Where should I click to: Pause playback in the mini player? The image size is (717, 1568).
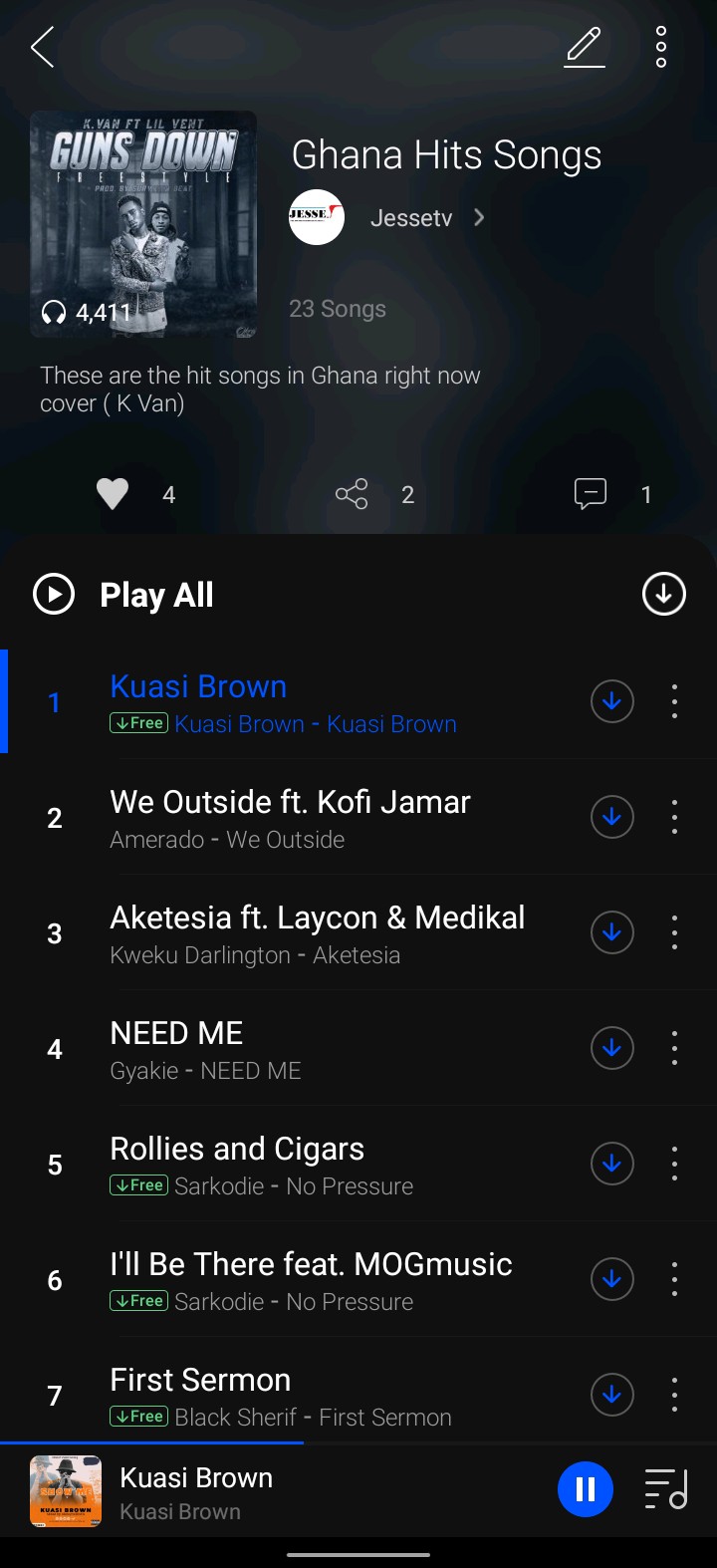point(586,1489)
